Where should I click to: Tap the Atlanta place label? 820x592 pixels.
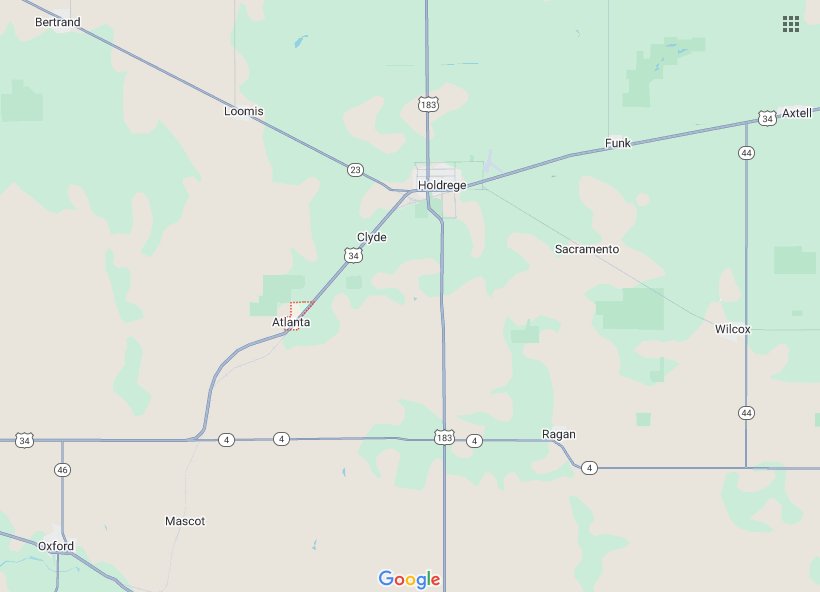tap(291, 323)
